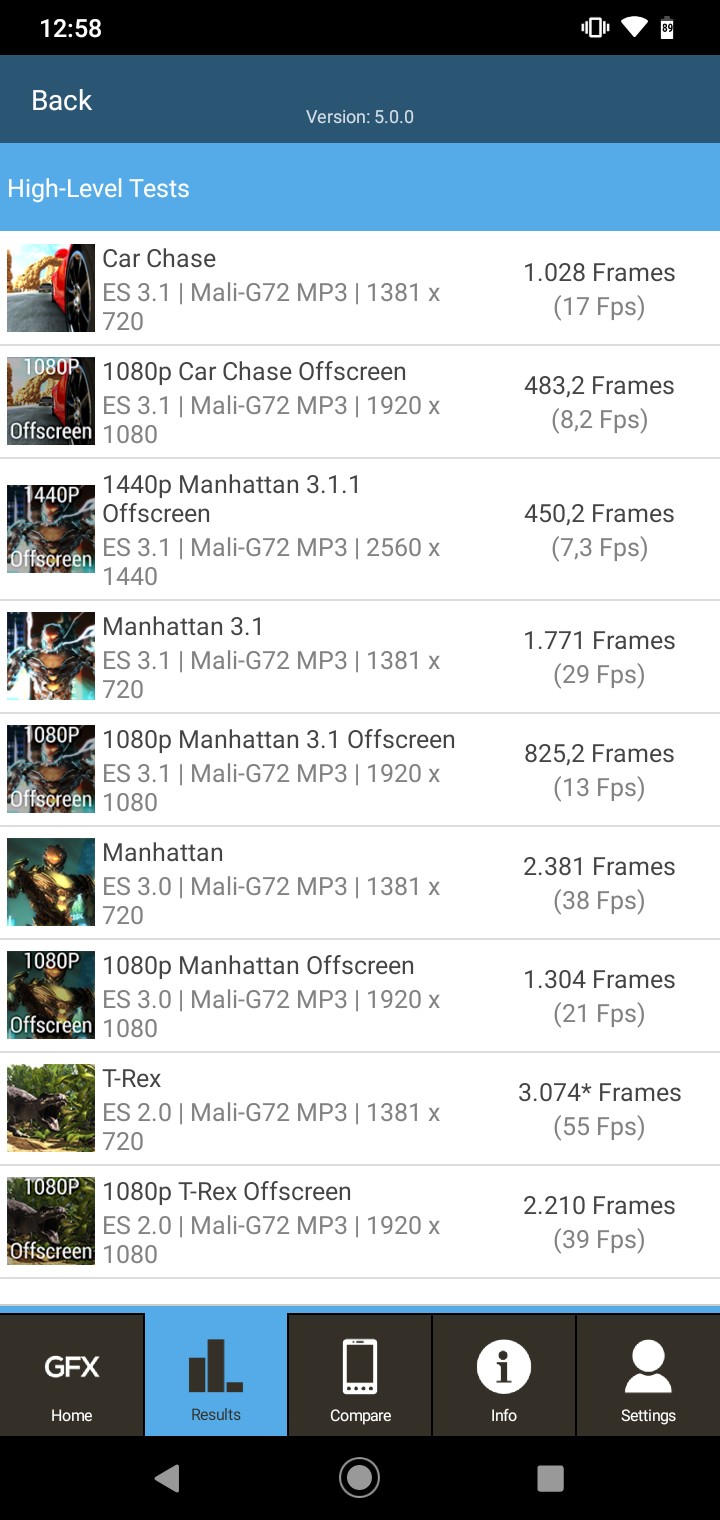
Task: Switch to the GFX Home tab
Action: click(x=72, y=1375)
